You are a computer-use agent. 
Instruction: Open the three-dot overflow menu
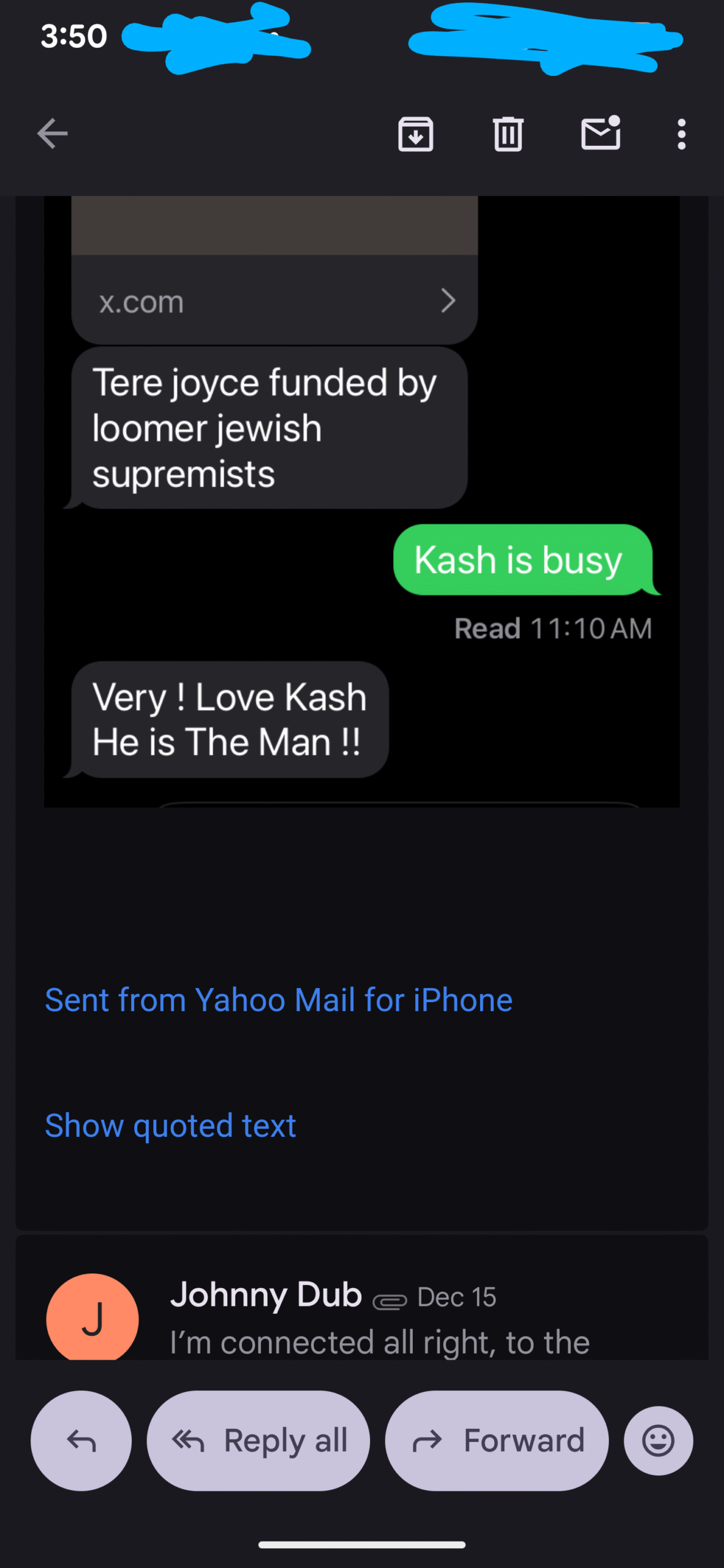[681, 134]
